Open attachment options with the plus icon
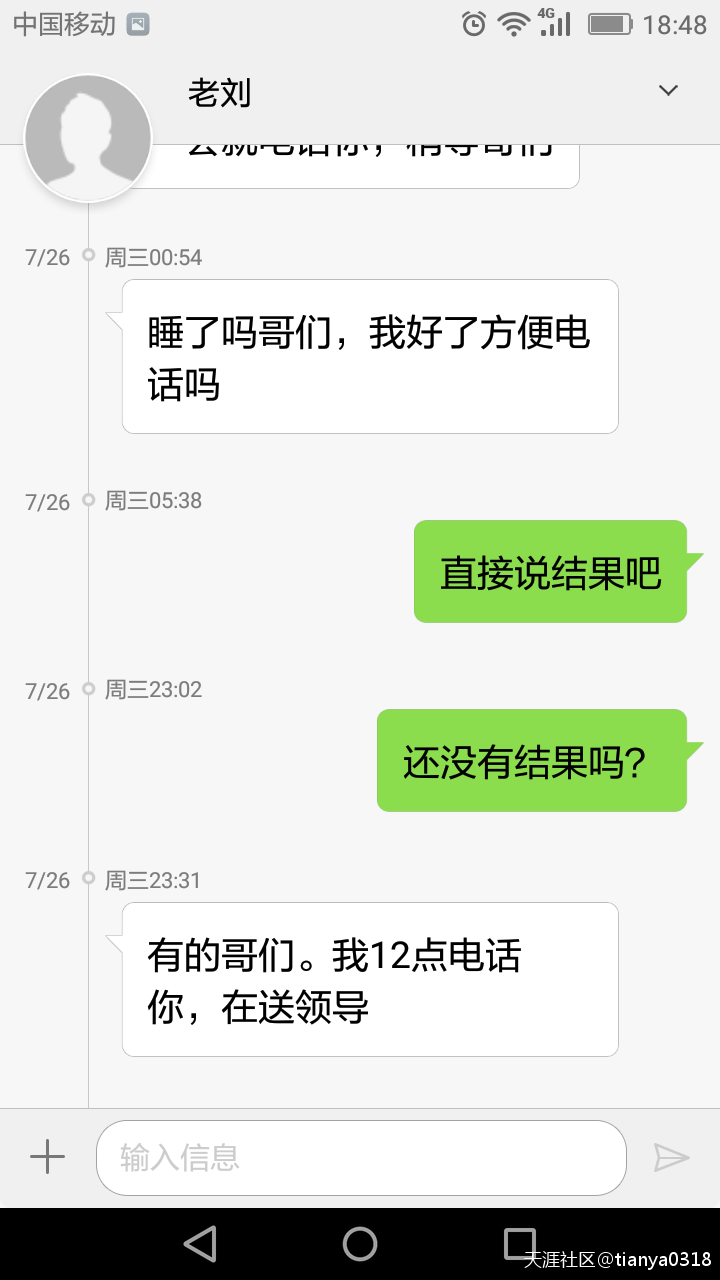 46,1157
